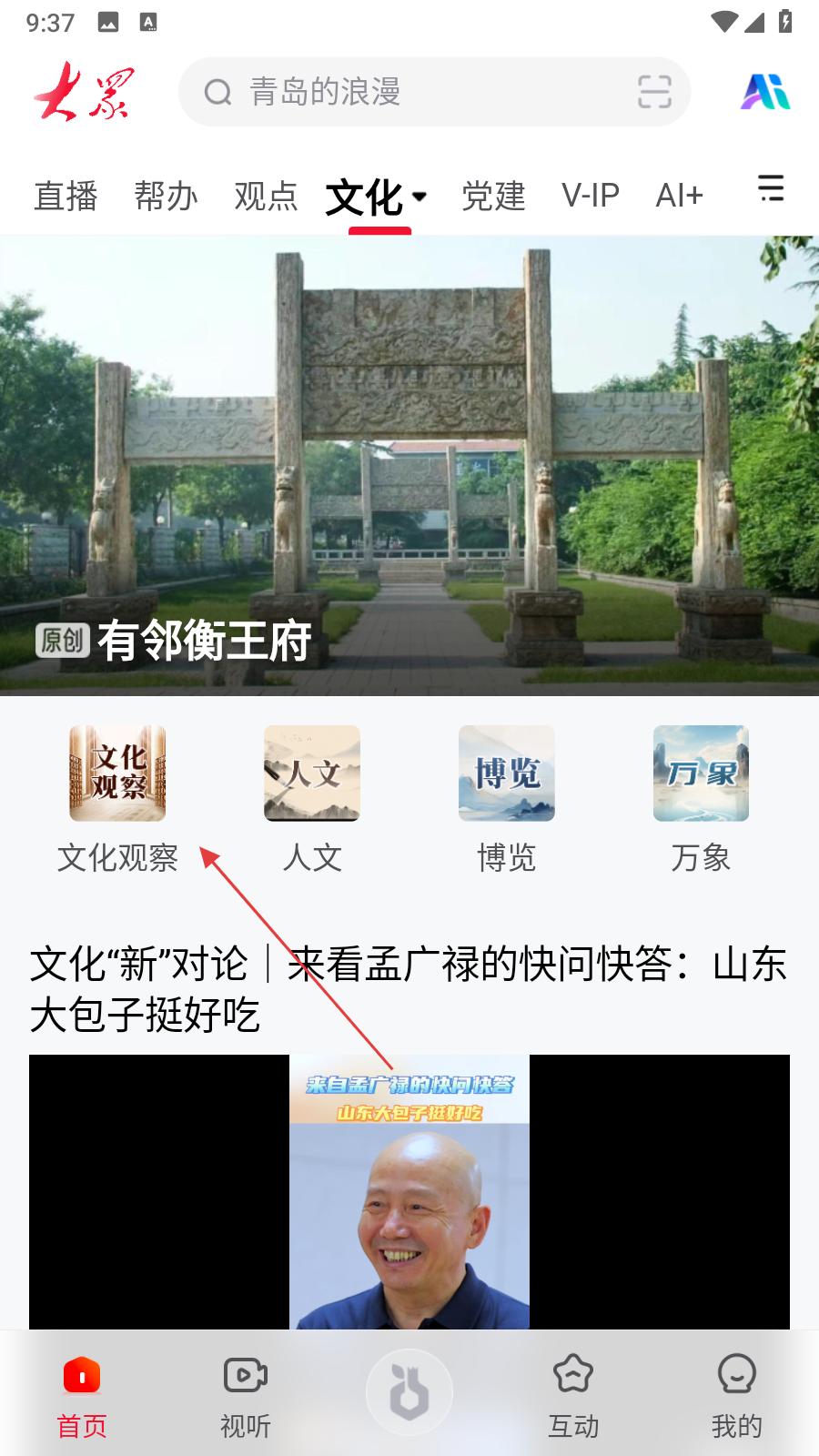The image size is (819, 1456).
Task: Open the channel list menu icon
Action: [771, 188]
